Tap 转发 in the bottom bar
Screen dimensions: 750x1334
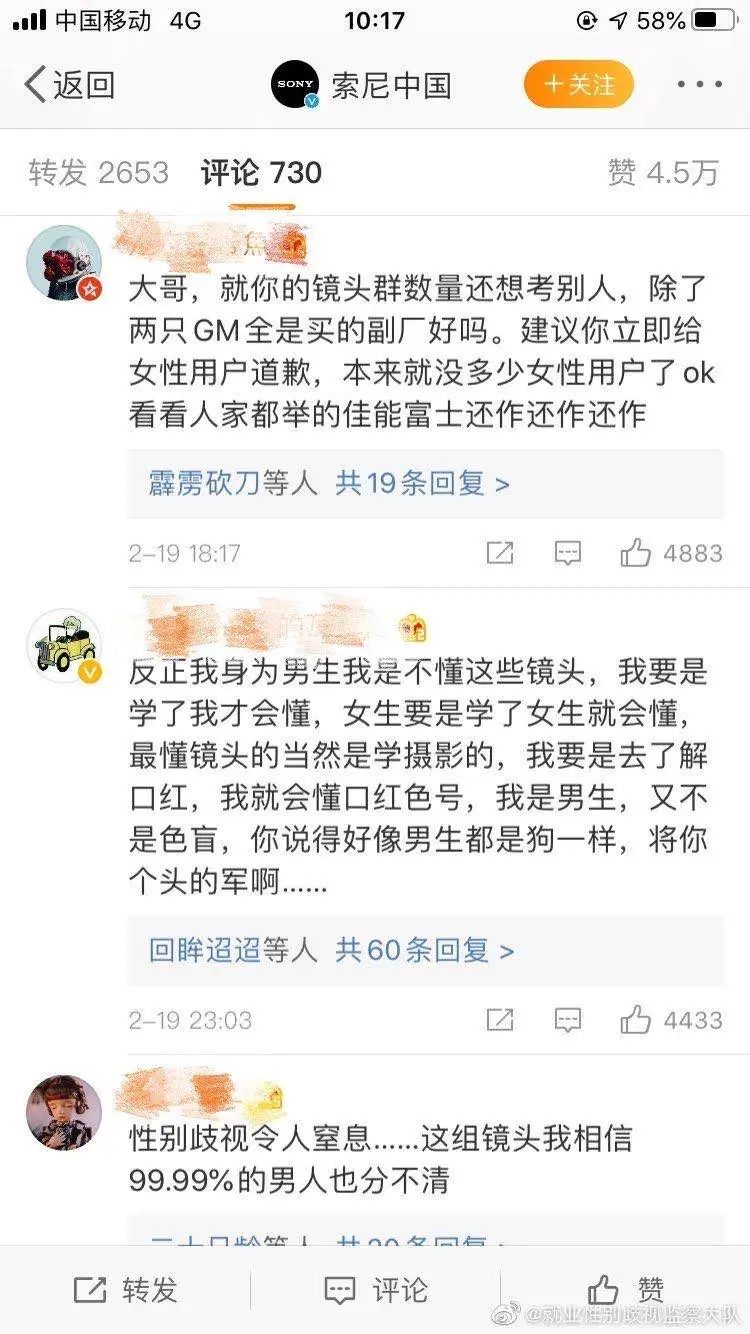[125, 1289]
